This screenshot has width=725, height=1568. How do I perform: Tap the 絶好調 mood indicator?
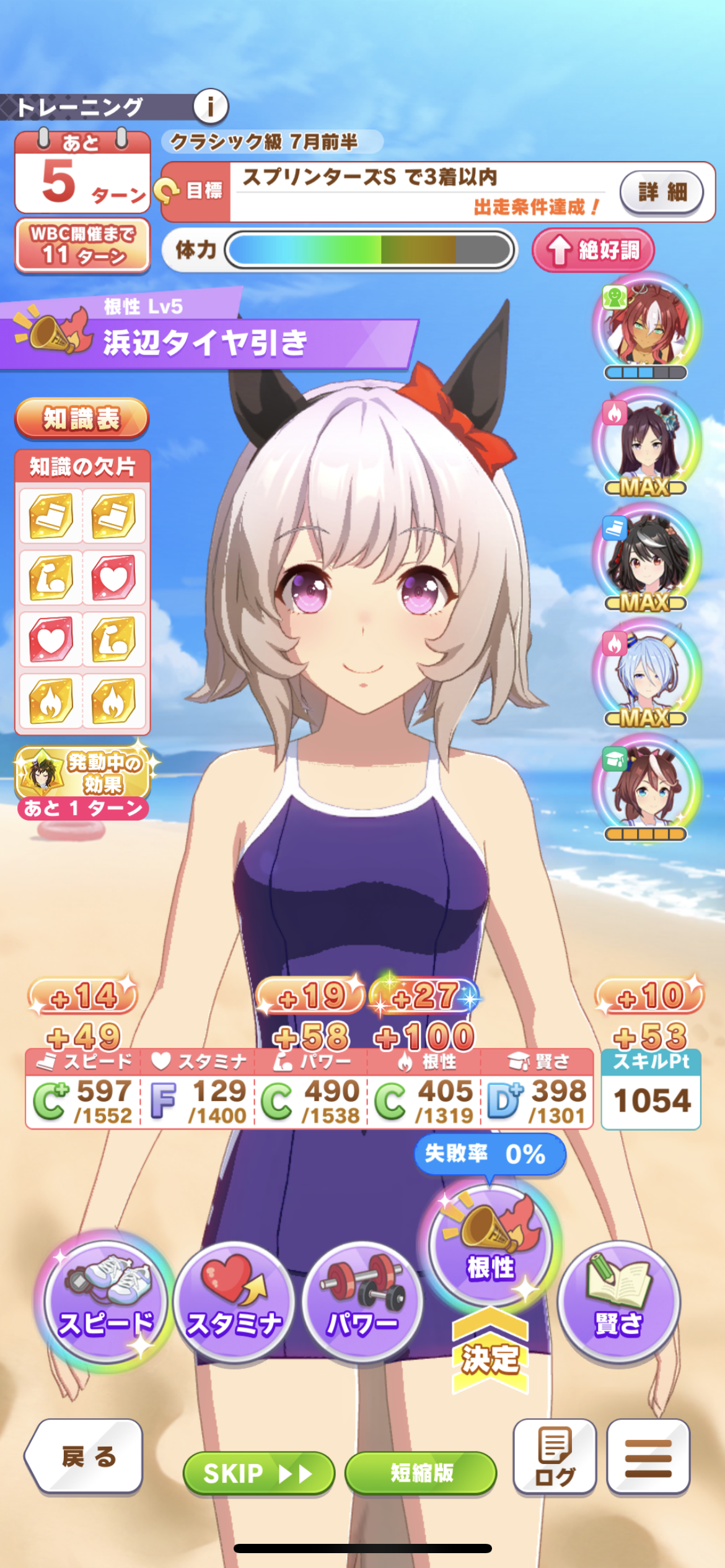[x=592, y=250]
